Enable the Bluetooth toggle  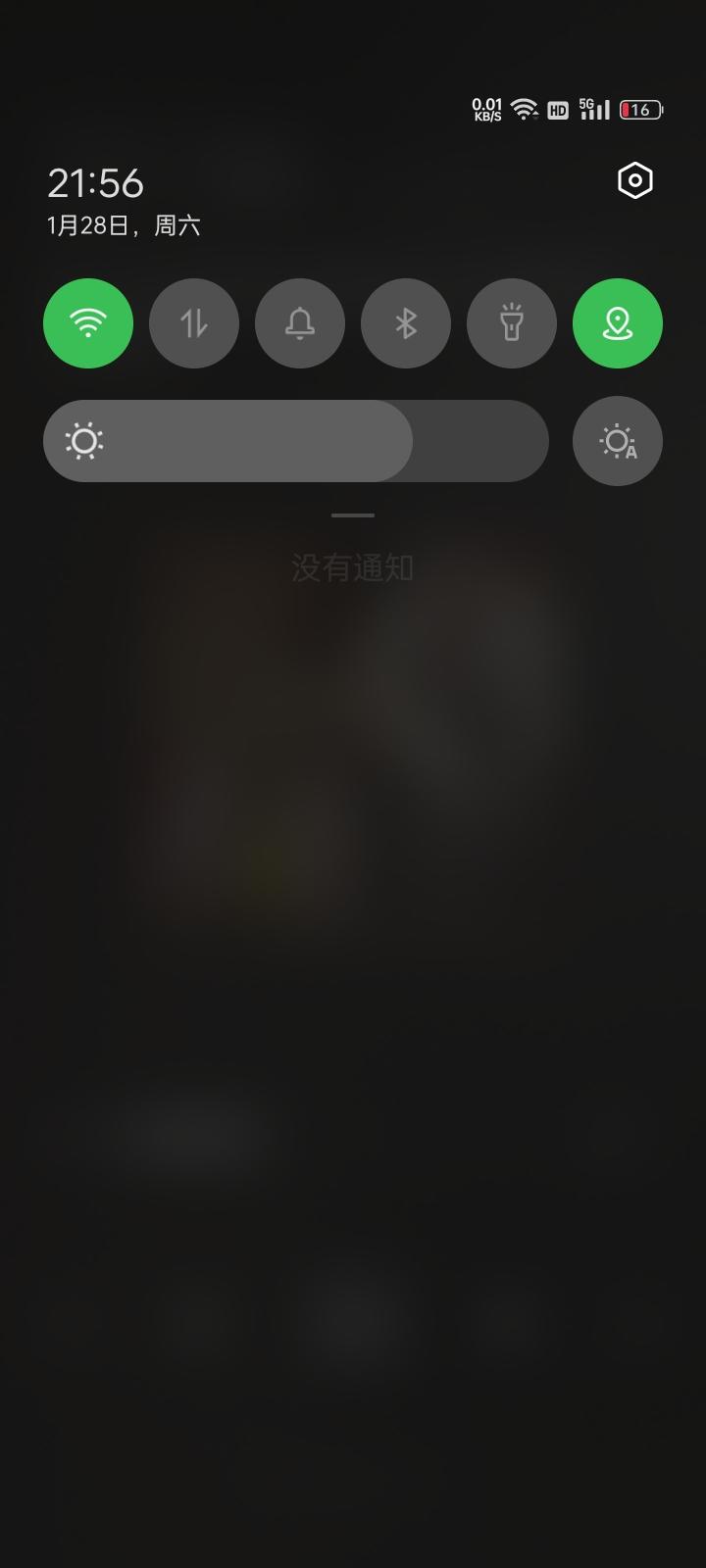[x=405, y=323]
